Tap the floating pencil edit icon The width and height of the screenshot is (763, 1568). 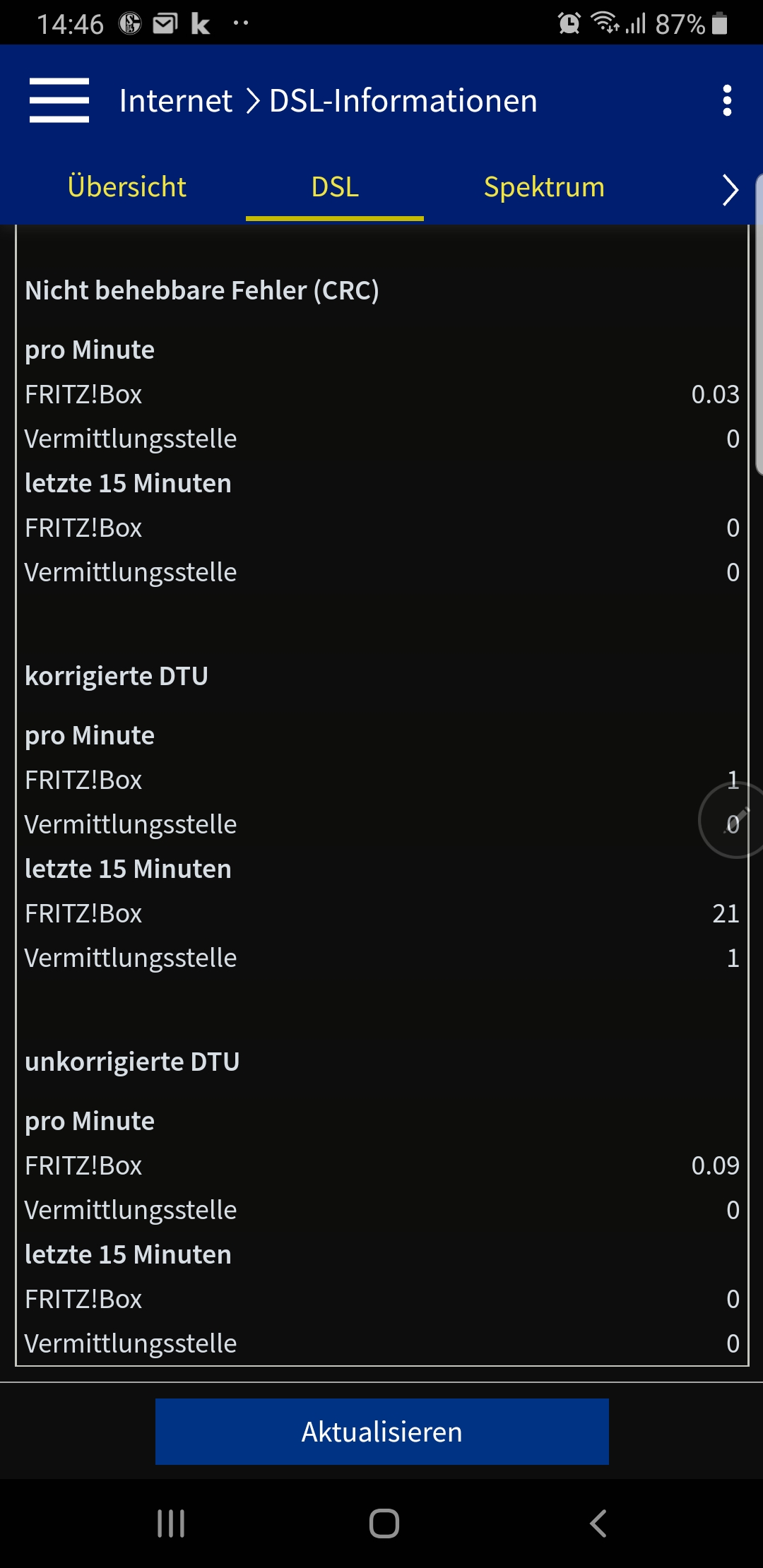(735, 821)
